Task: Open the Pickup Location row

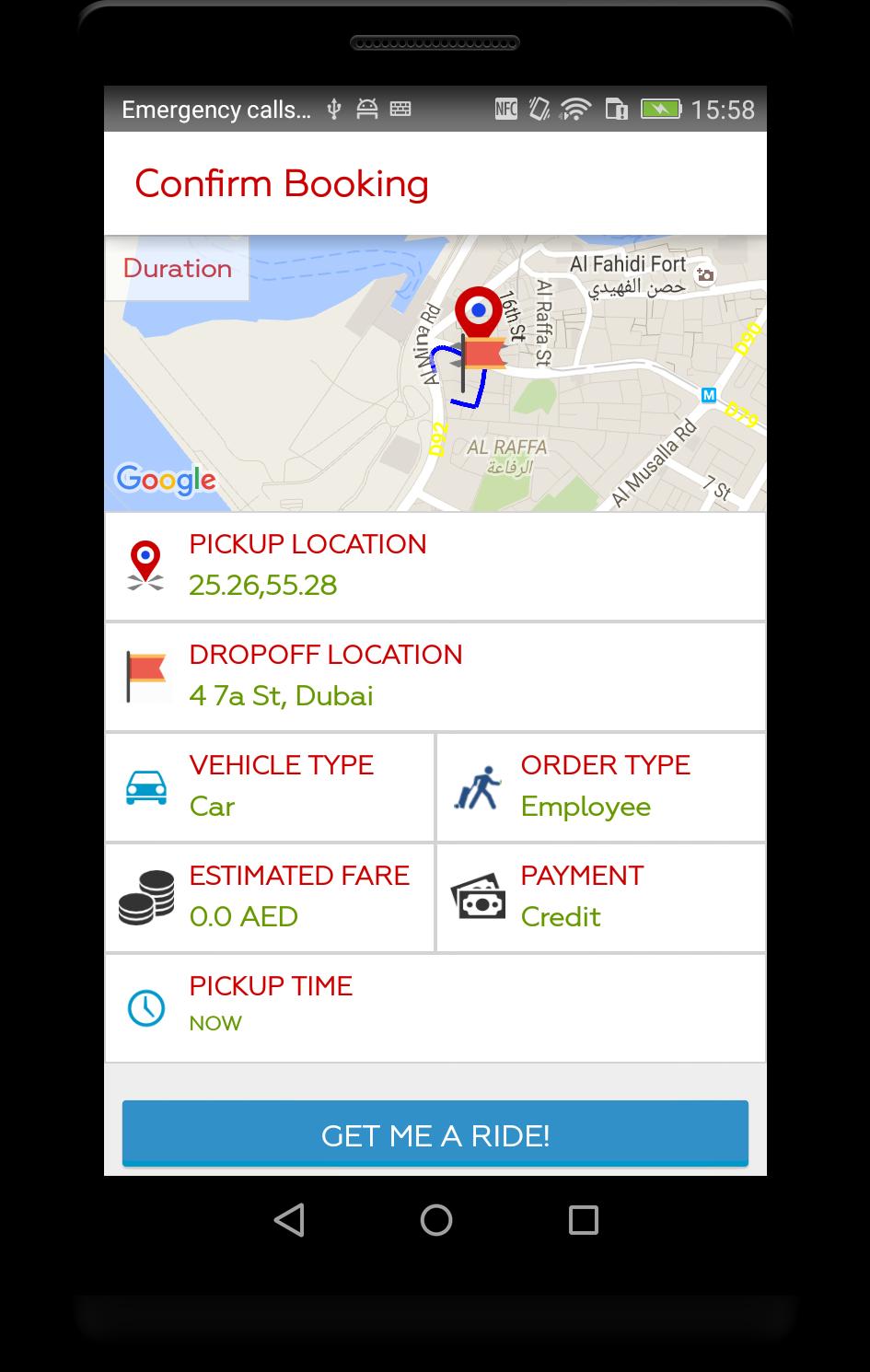Action: (435, 565)
